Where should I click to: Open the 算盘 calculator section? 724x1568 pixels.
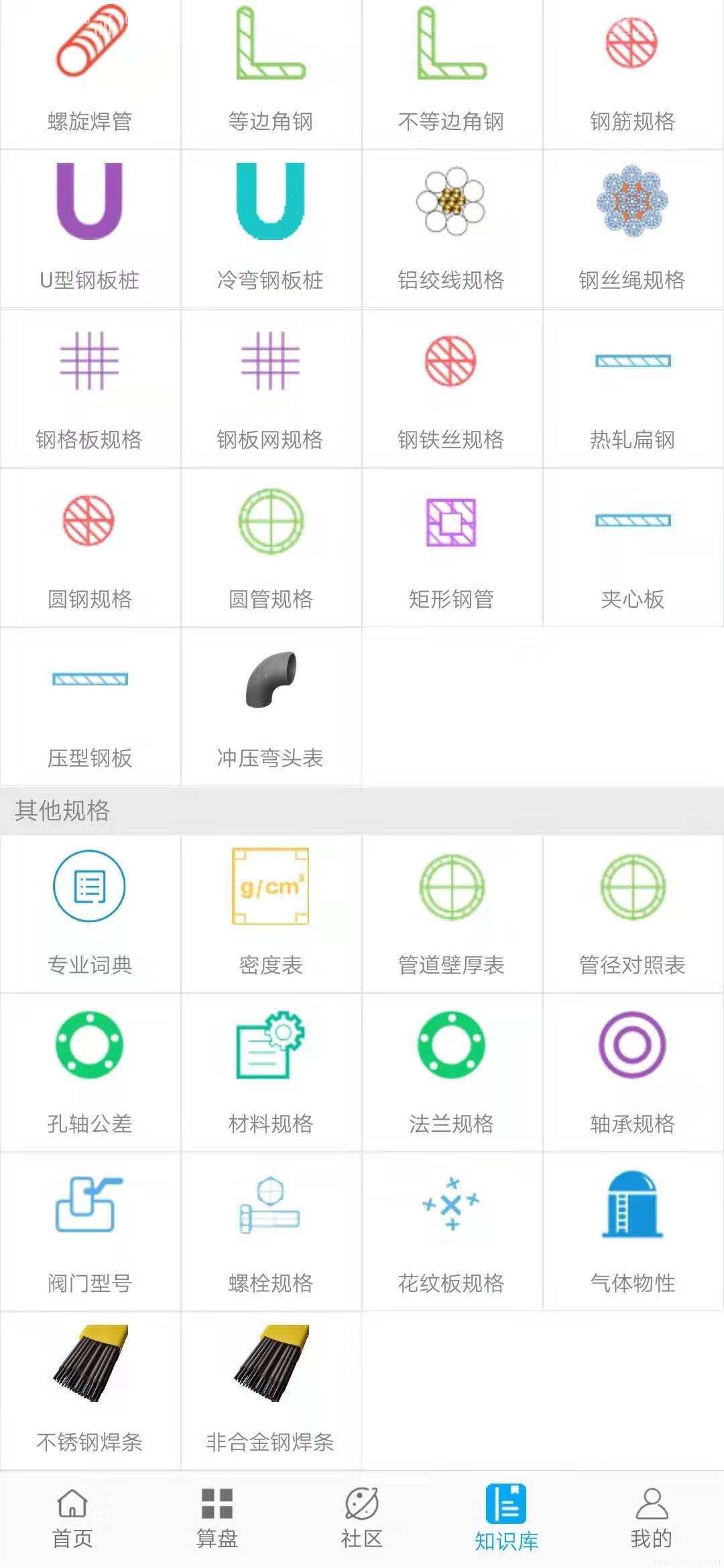pyautogui.click(x=217, y=1518)
